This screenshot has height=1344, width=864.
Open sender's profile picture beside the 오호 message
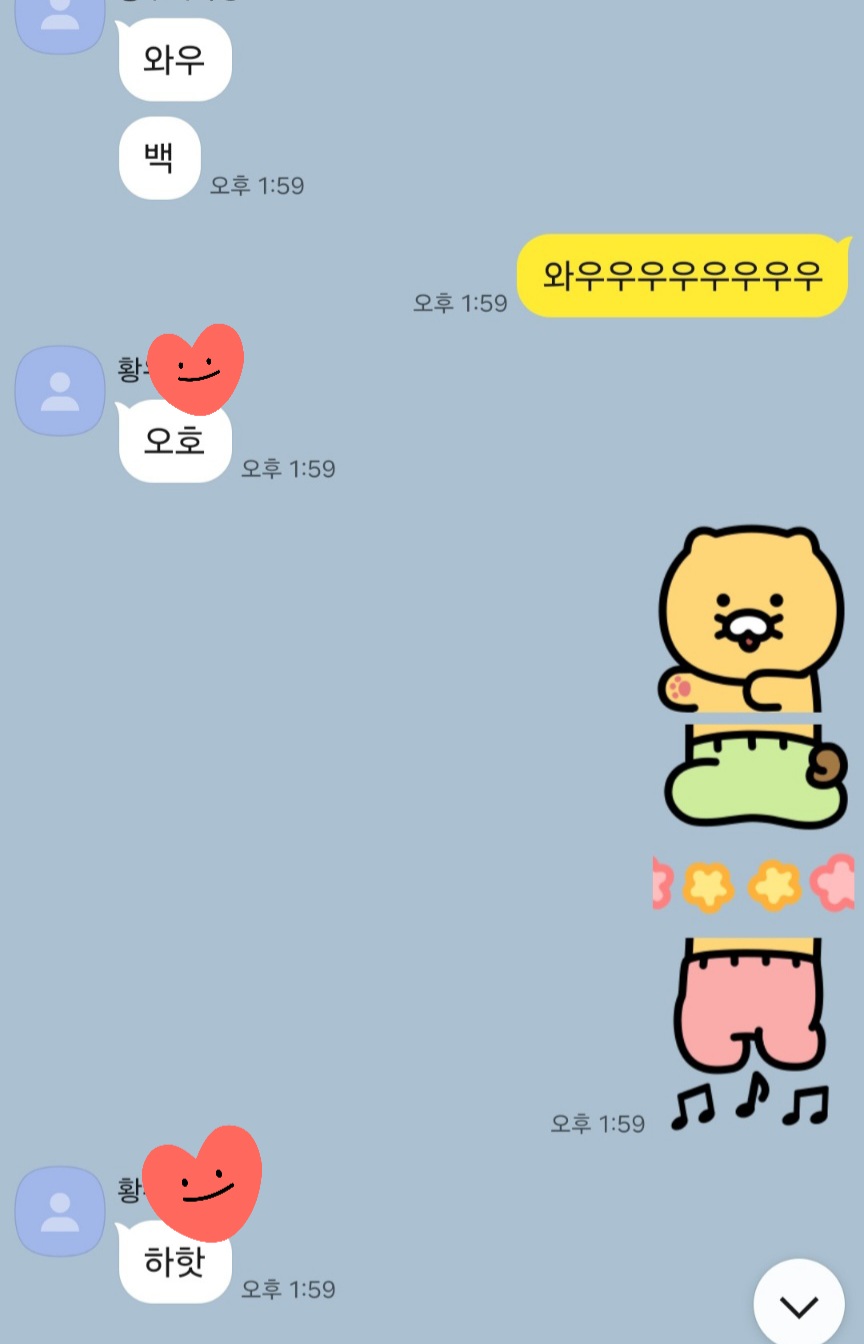pos(60,391)
